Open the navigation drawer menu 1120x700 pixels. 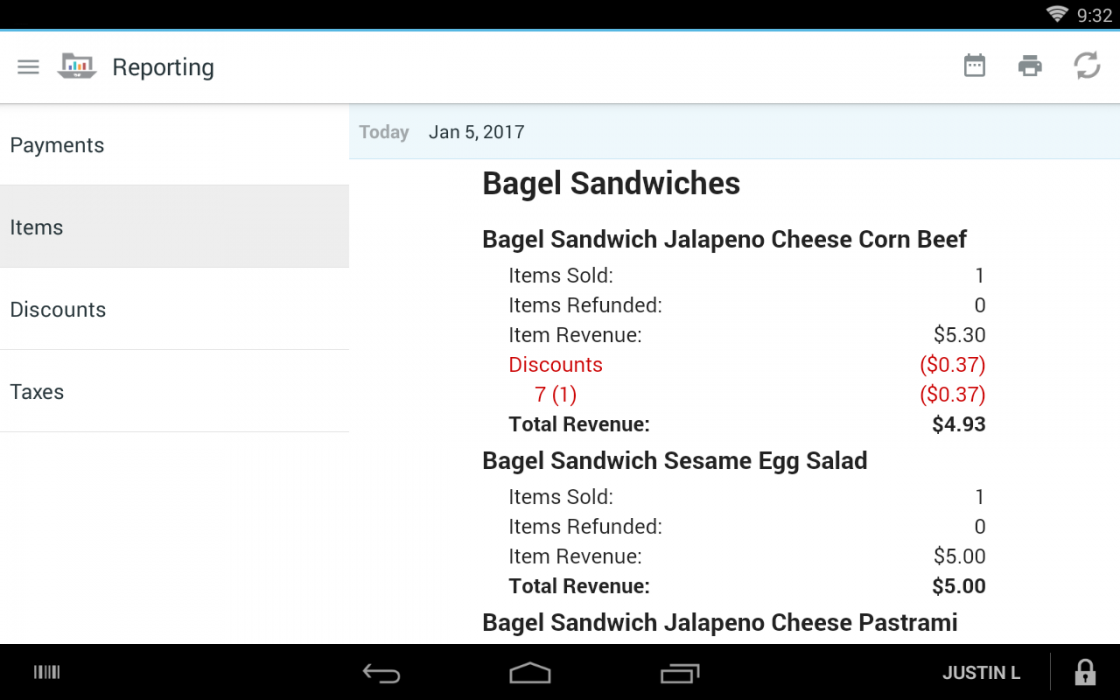point(28,67)
